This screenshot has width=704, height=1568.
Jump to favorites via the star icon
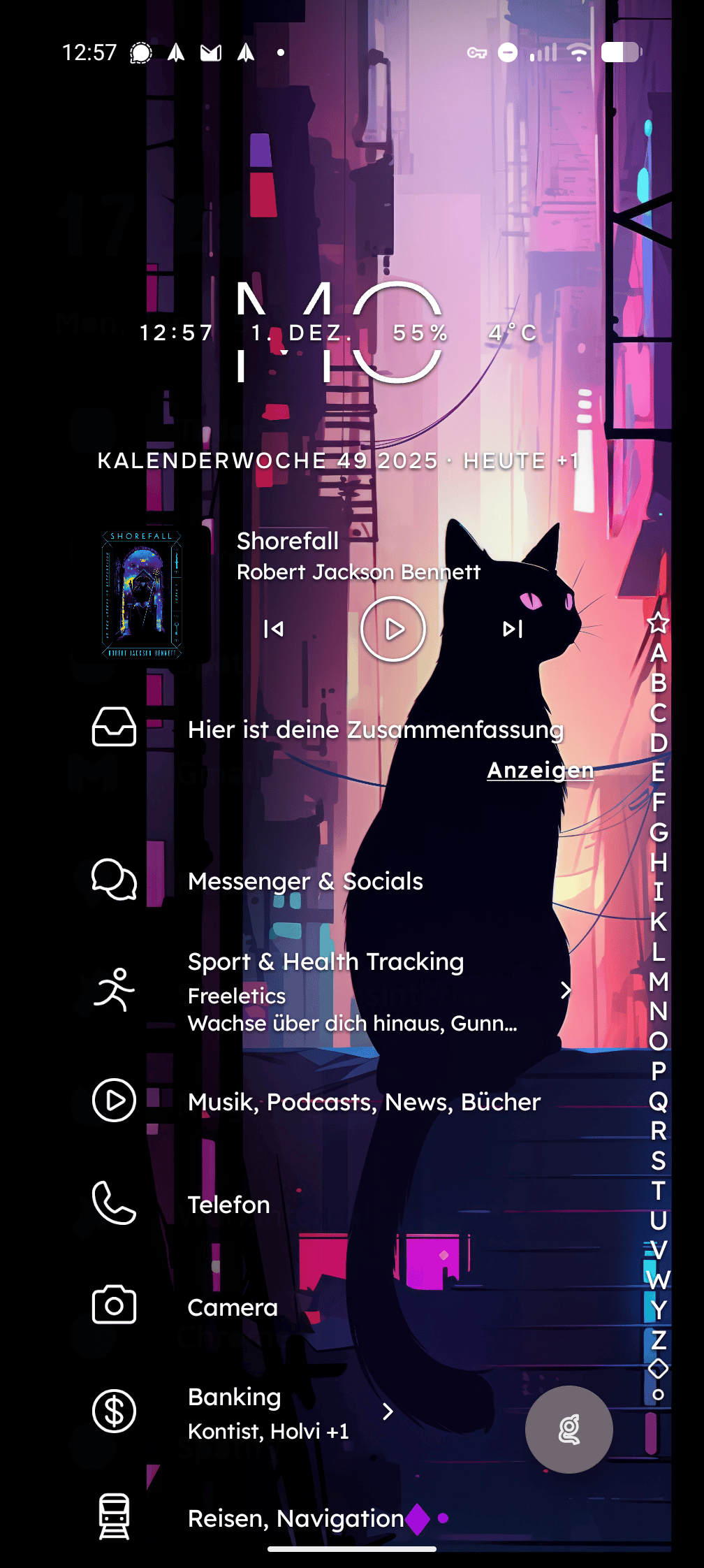coord(658,623)
